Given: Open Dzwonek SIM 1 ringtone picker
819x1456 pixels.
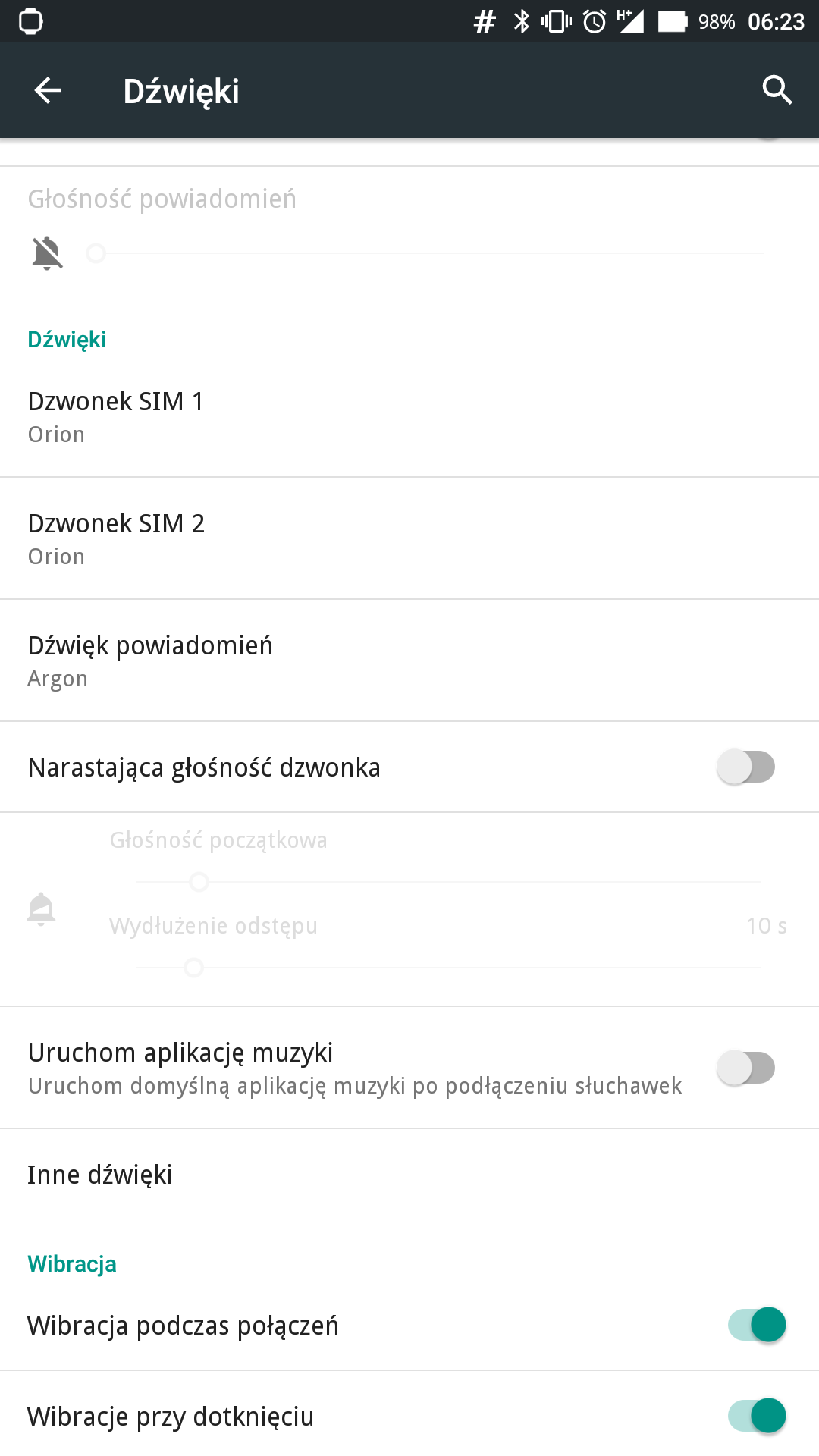Looking at the screenshot, I should click(409, 416).
